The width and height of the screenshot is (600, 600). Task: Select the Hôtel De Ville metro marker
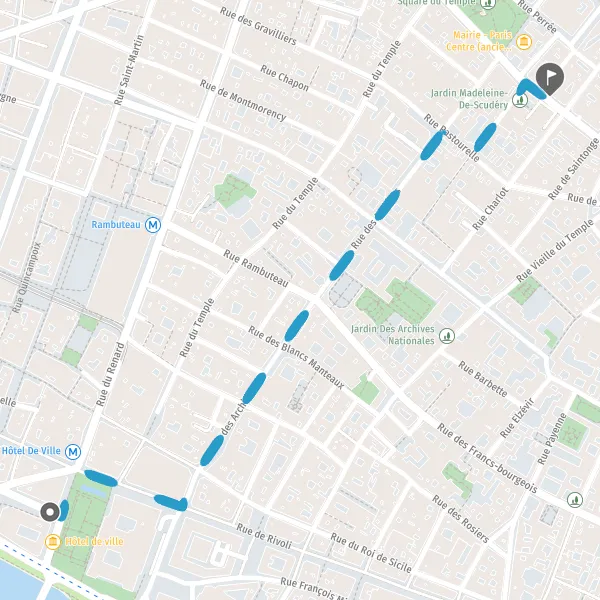click(x=73, y=452)
